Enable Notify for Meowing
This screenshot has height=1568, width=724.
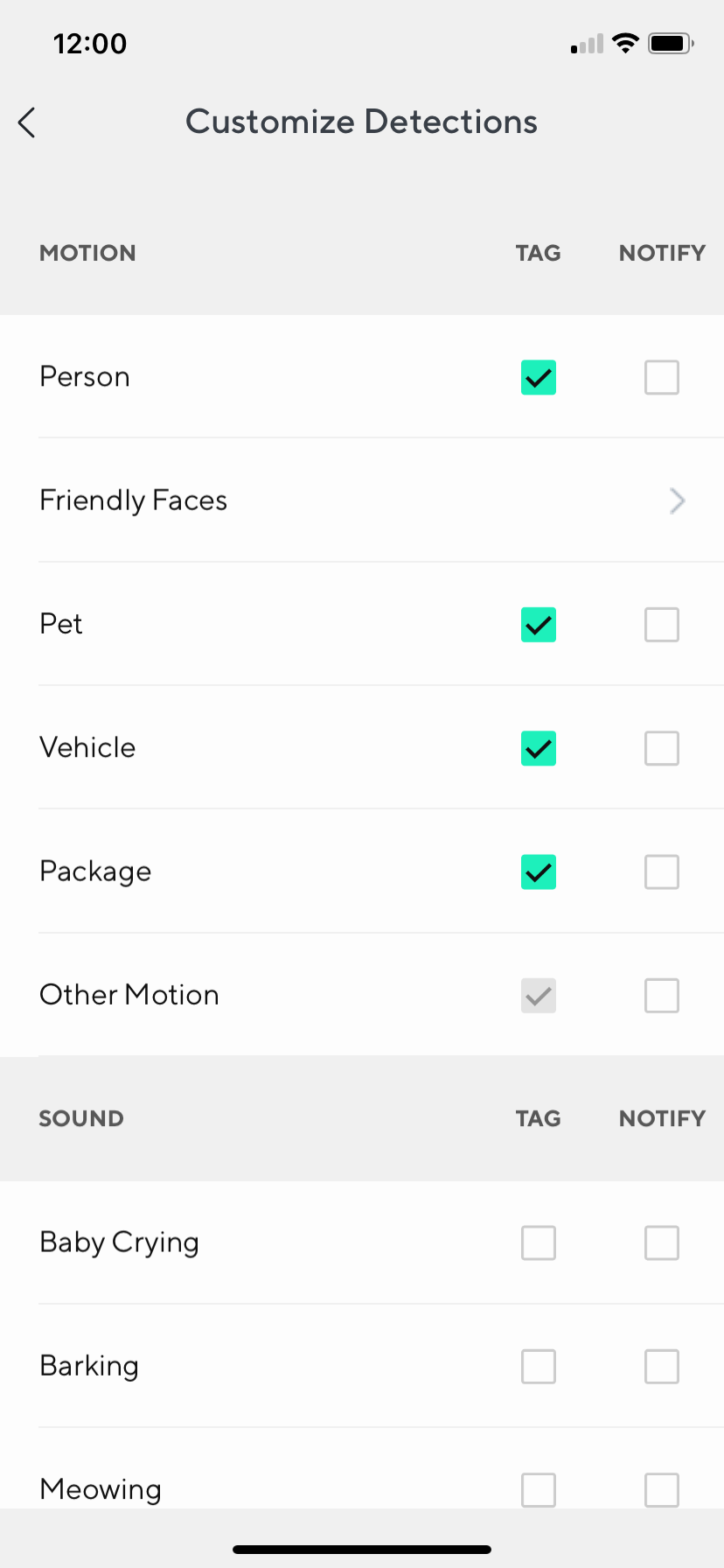[x=661, y=1489]
